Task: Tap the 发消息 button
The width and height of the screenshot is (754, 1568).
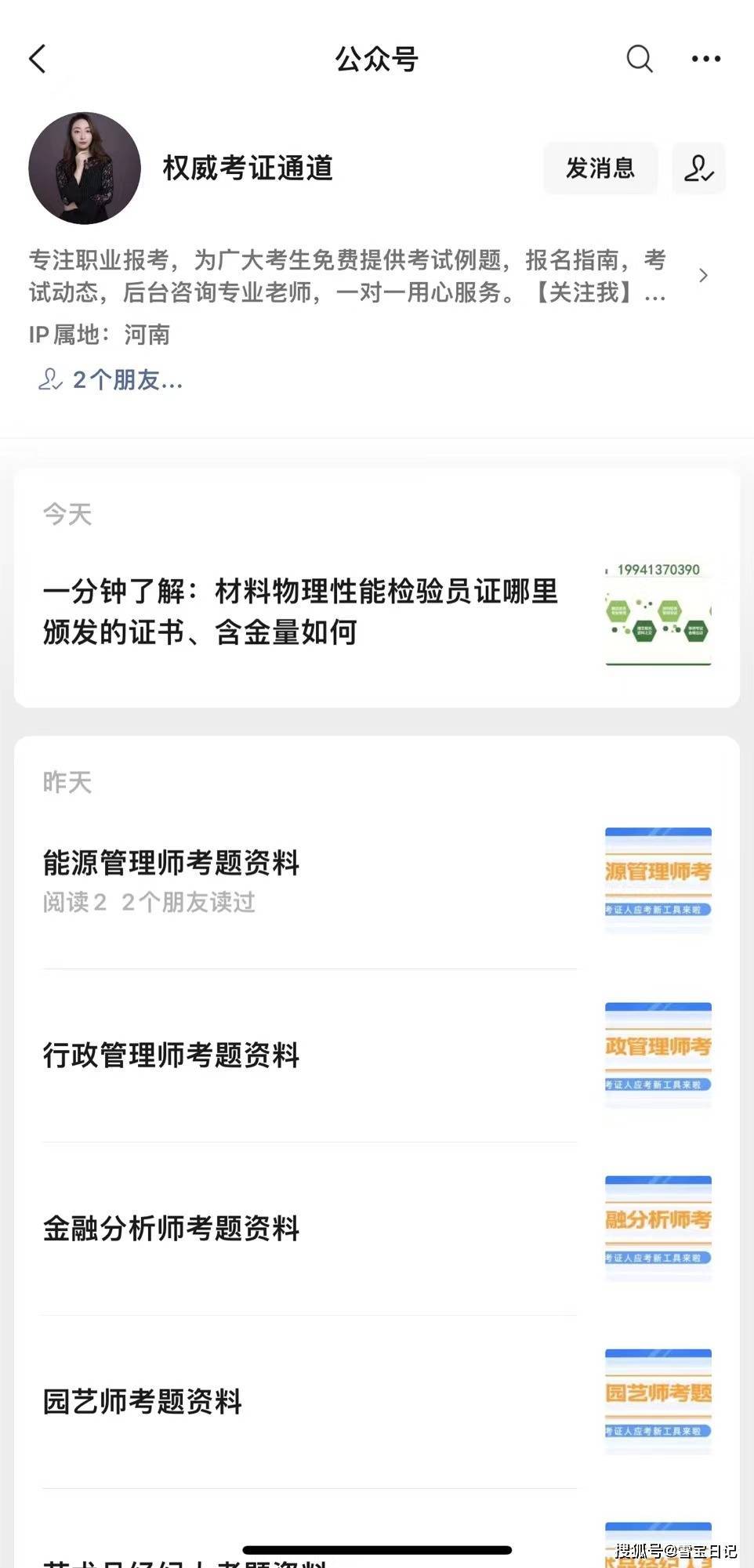Action: [600, 168]
